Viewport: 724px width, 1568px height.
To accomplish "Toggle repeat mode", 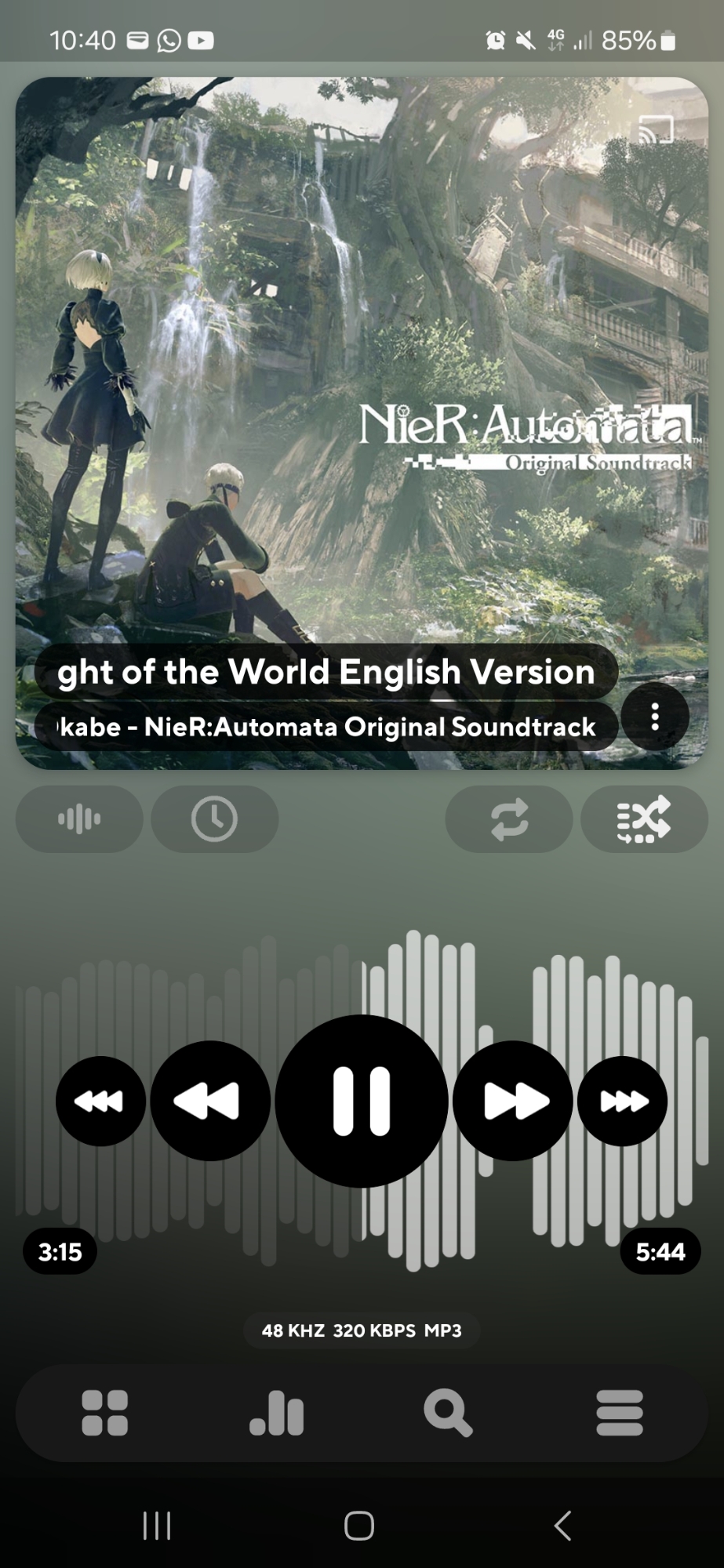I will [x=509, y=819].
